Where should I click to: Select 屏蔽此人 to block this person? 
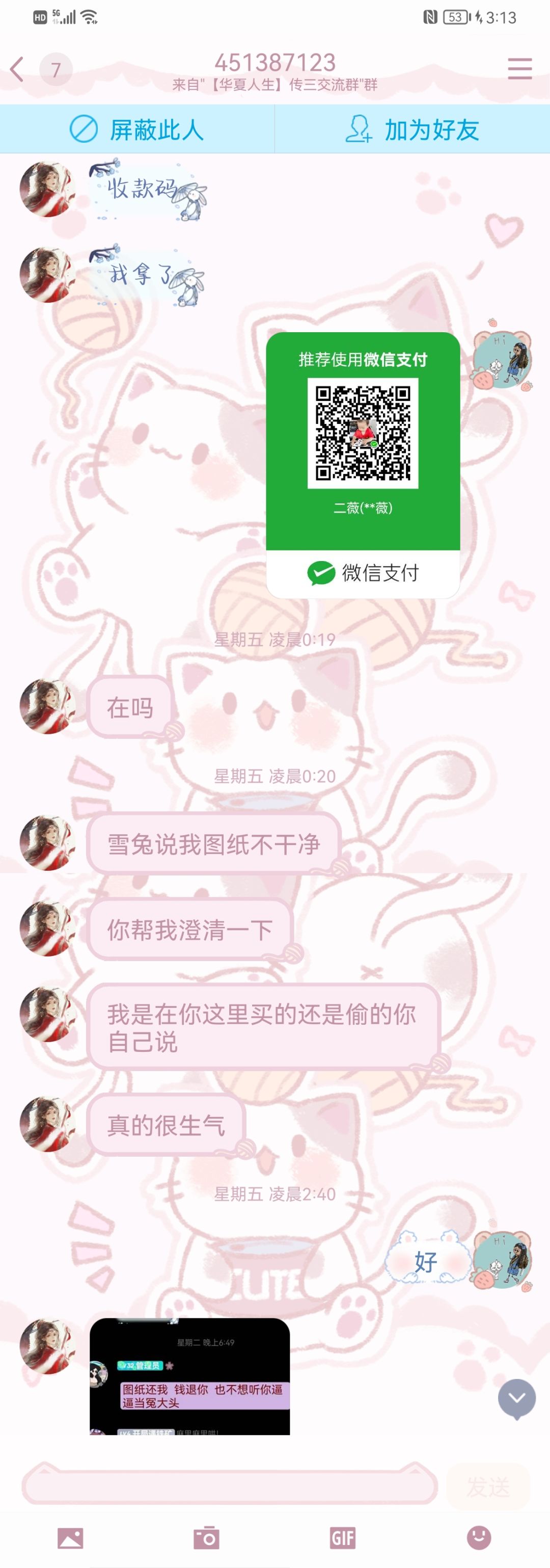pyautogui.click(x=156, y=128)
